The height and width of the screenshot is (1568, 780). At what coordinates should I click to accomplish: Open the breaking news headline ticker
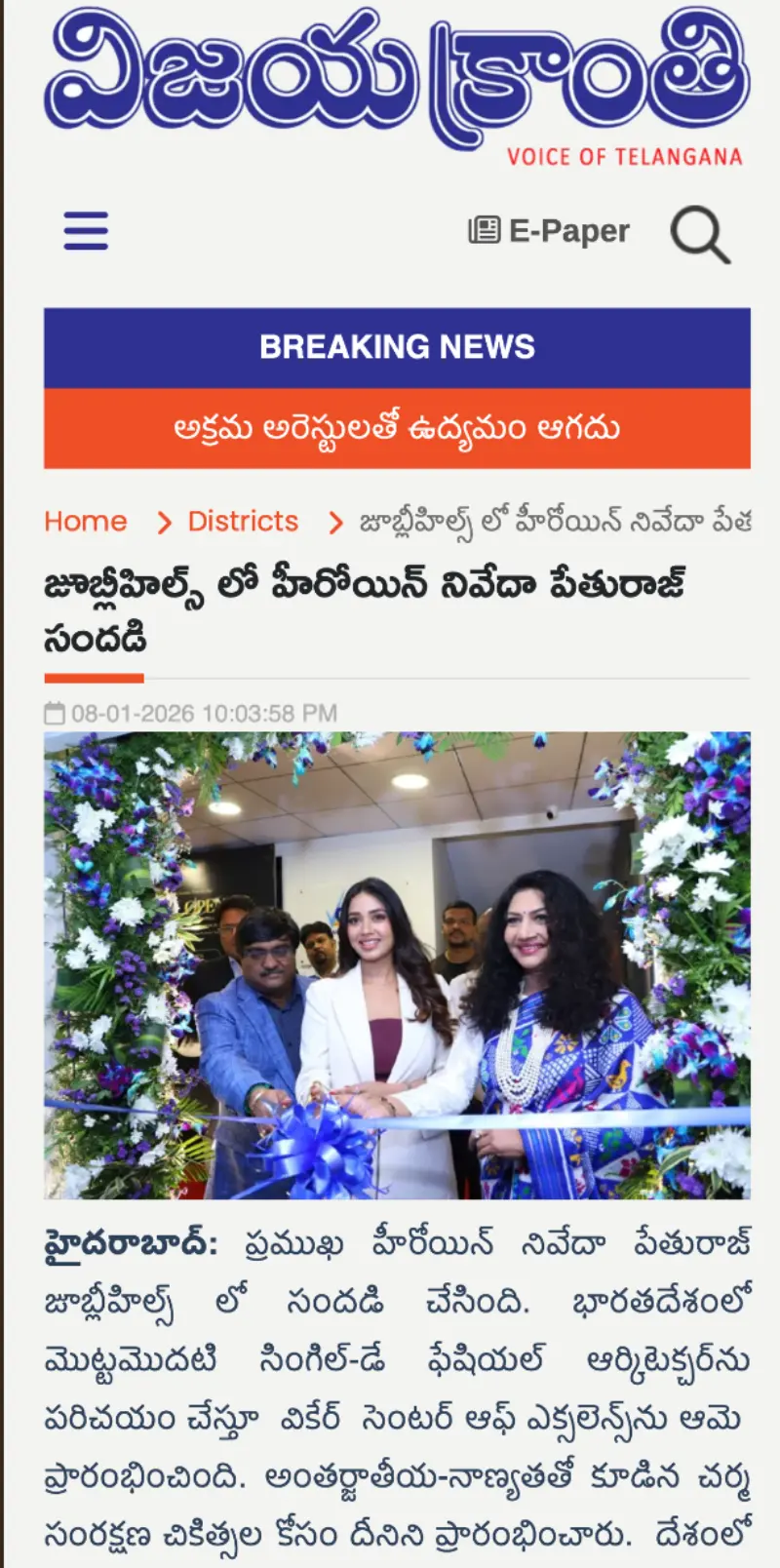(x=397, y=428)
